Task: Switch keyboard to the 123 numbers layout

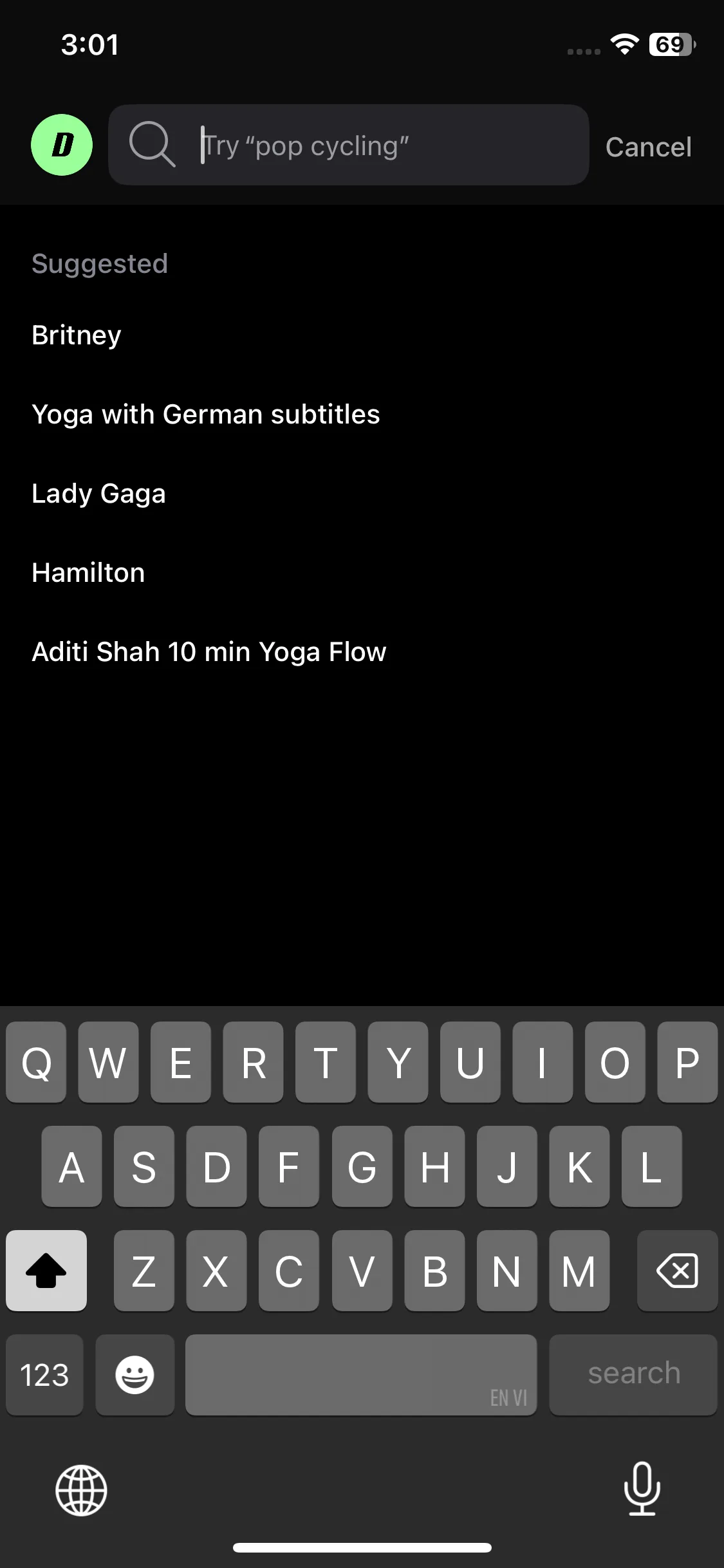Action: [44, 1375]
